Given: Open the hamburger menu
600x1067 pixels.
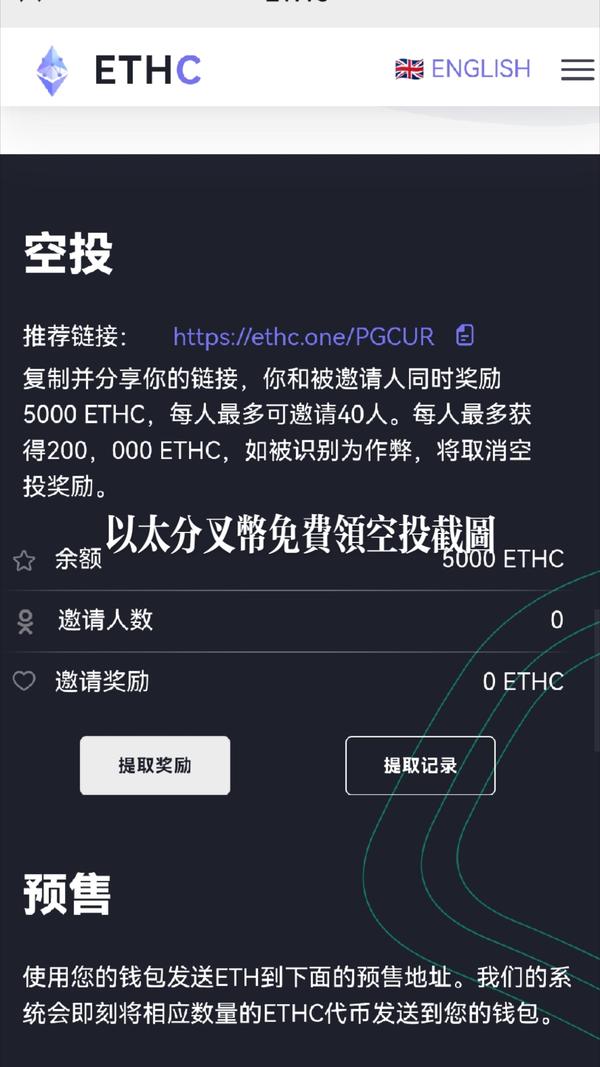Looking at the screenshot, I should click(577, 70).
